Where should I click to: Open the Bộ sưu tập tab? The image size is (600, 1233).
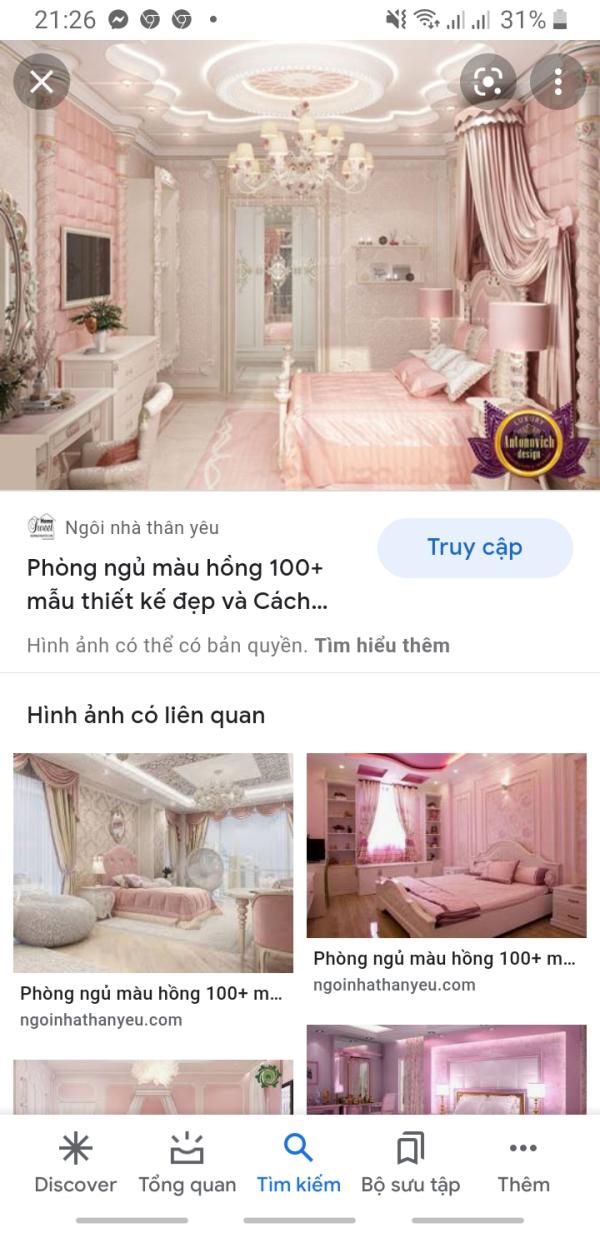pos(410,1164)
